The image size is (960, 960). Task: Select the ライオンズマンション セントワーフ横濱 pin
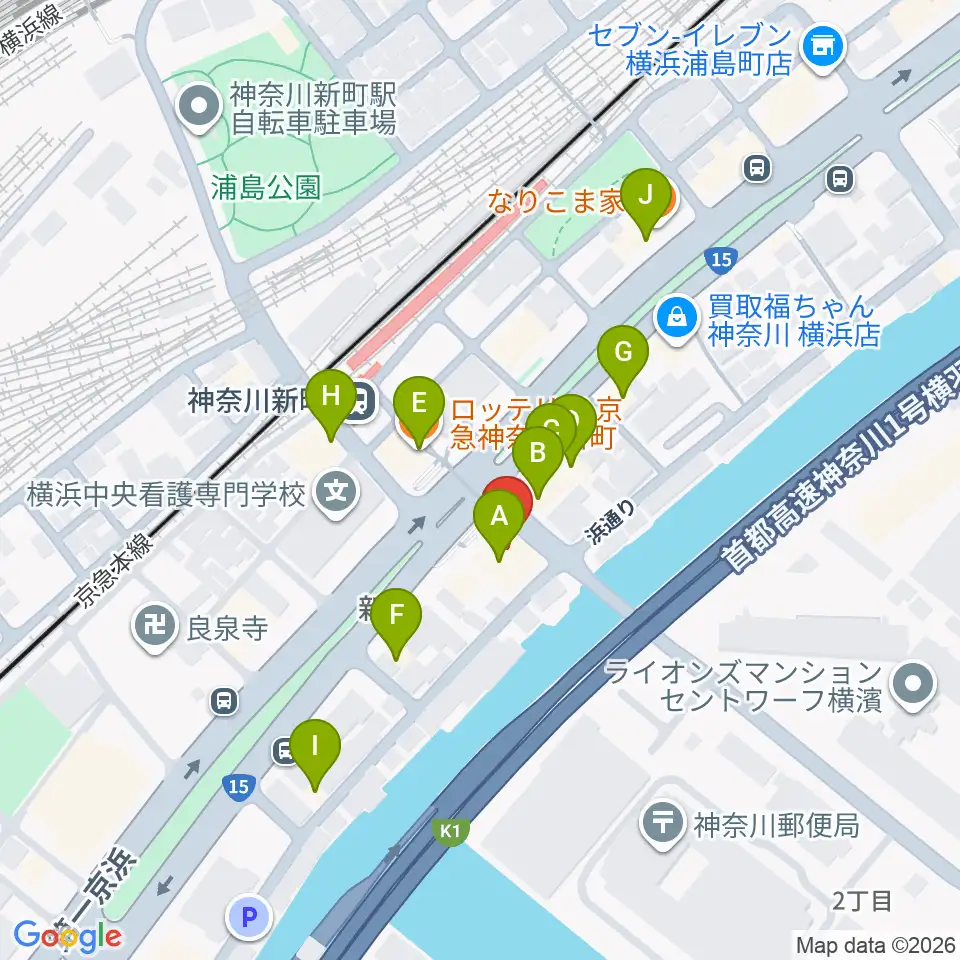pos(913,686)
